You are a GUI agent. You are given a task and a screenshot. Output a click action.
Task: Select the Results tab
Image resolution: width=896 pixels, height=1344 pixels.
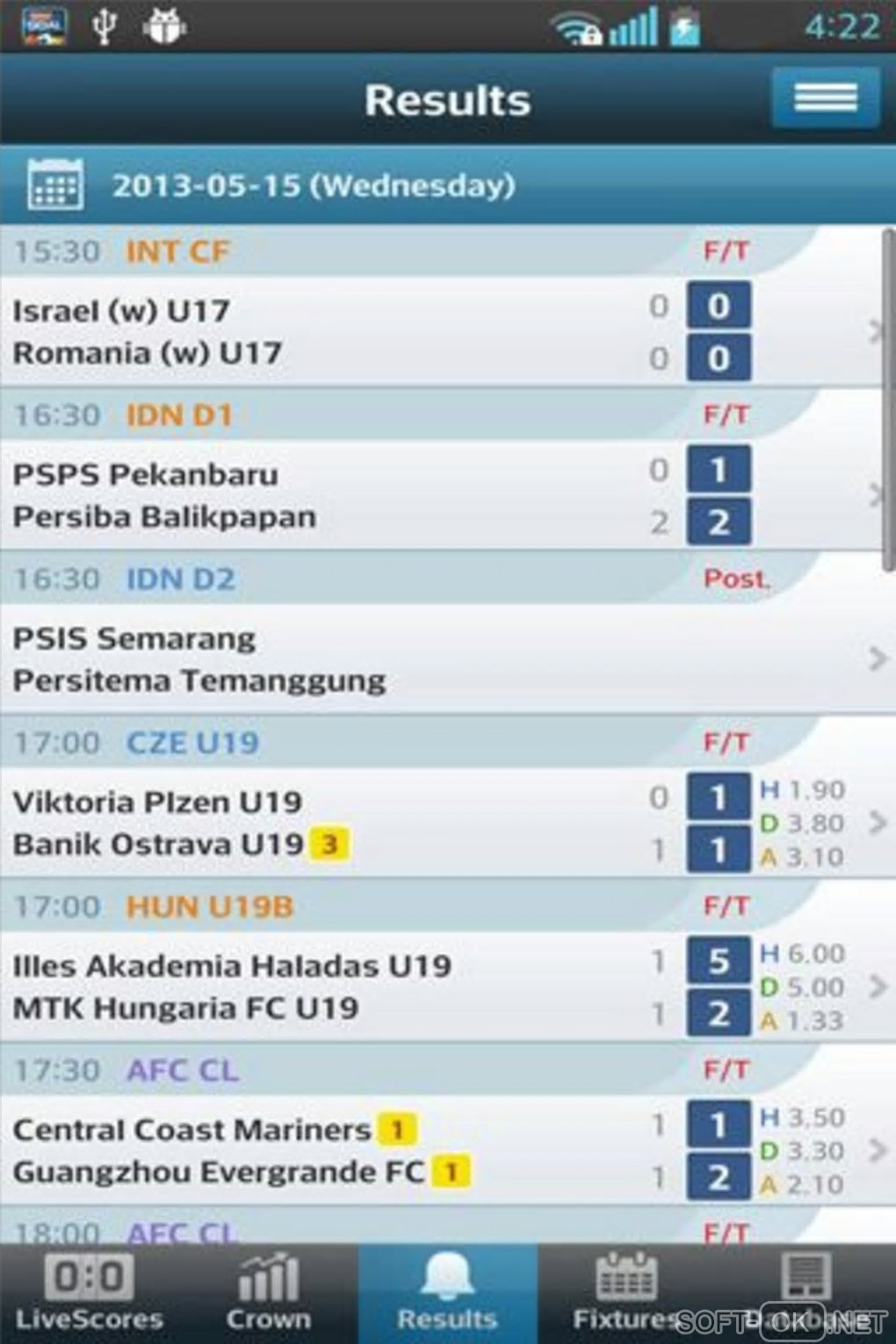coord(448,1293)
